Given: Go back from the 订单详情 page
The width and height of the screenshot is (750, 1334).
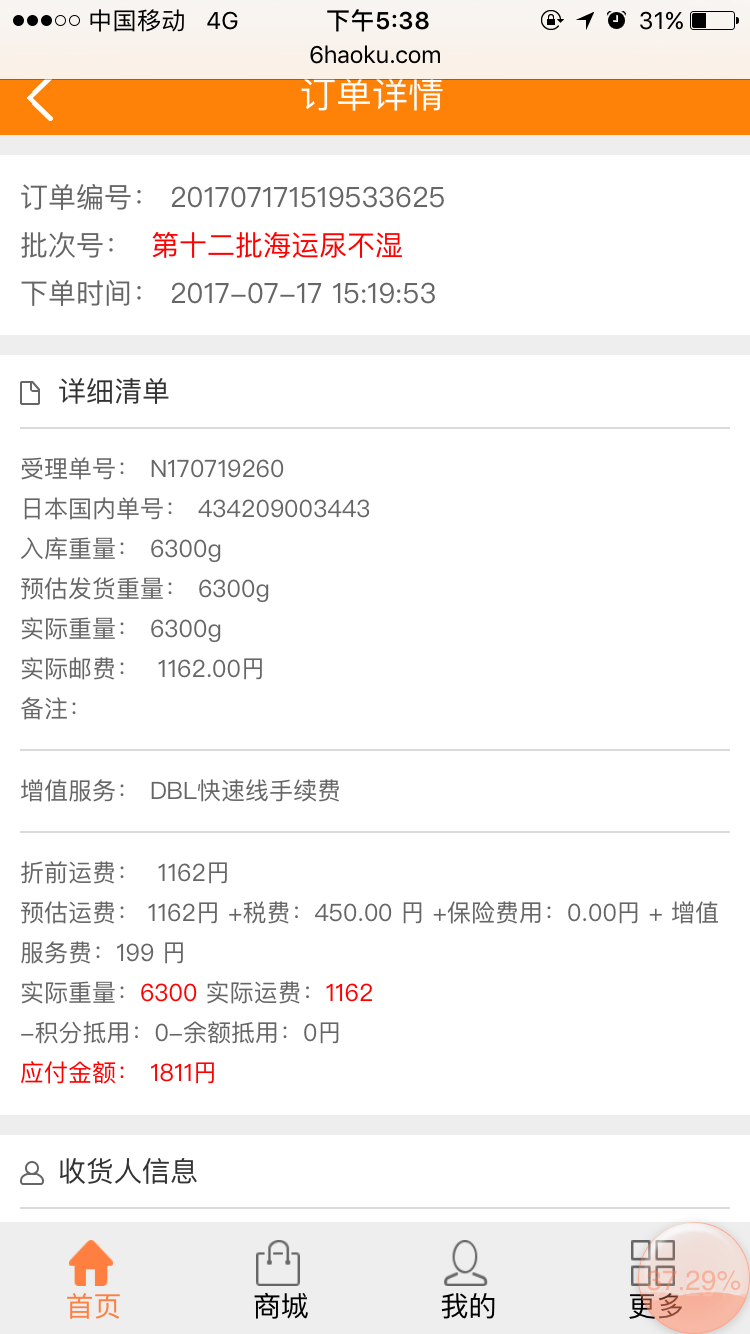Looking at the screenshot, I should tap(40, 98).
